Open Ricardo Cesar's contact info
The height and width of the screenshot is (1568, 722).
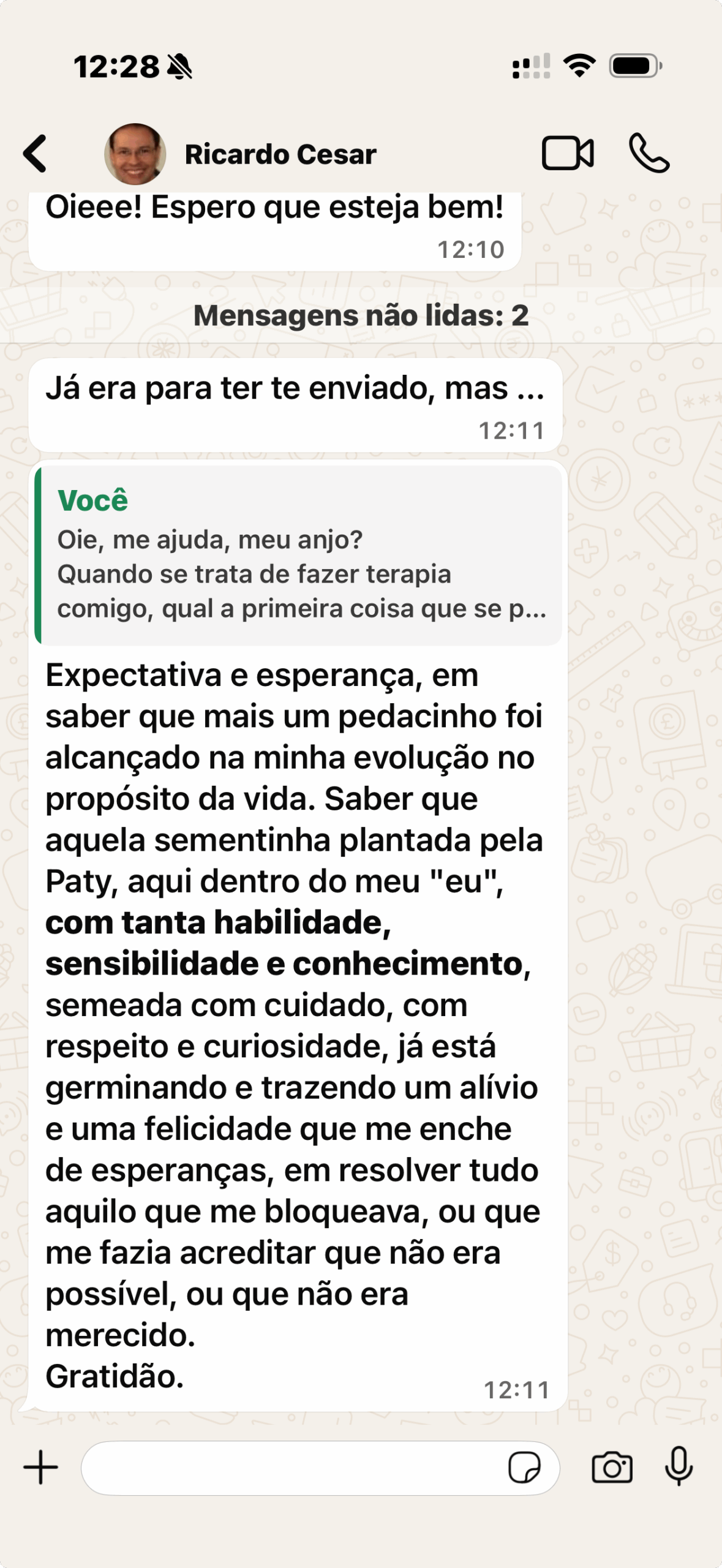[x=280, y=154]
